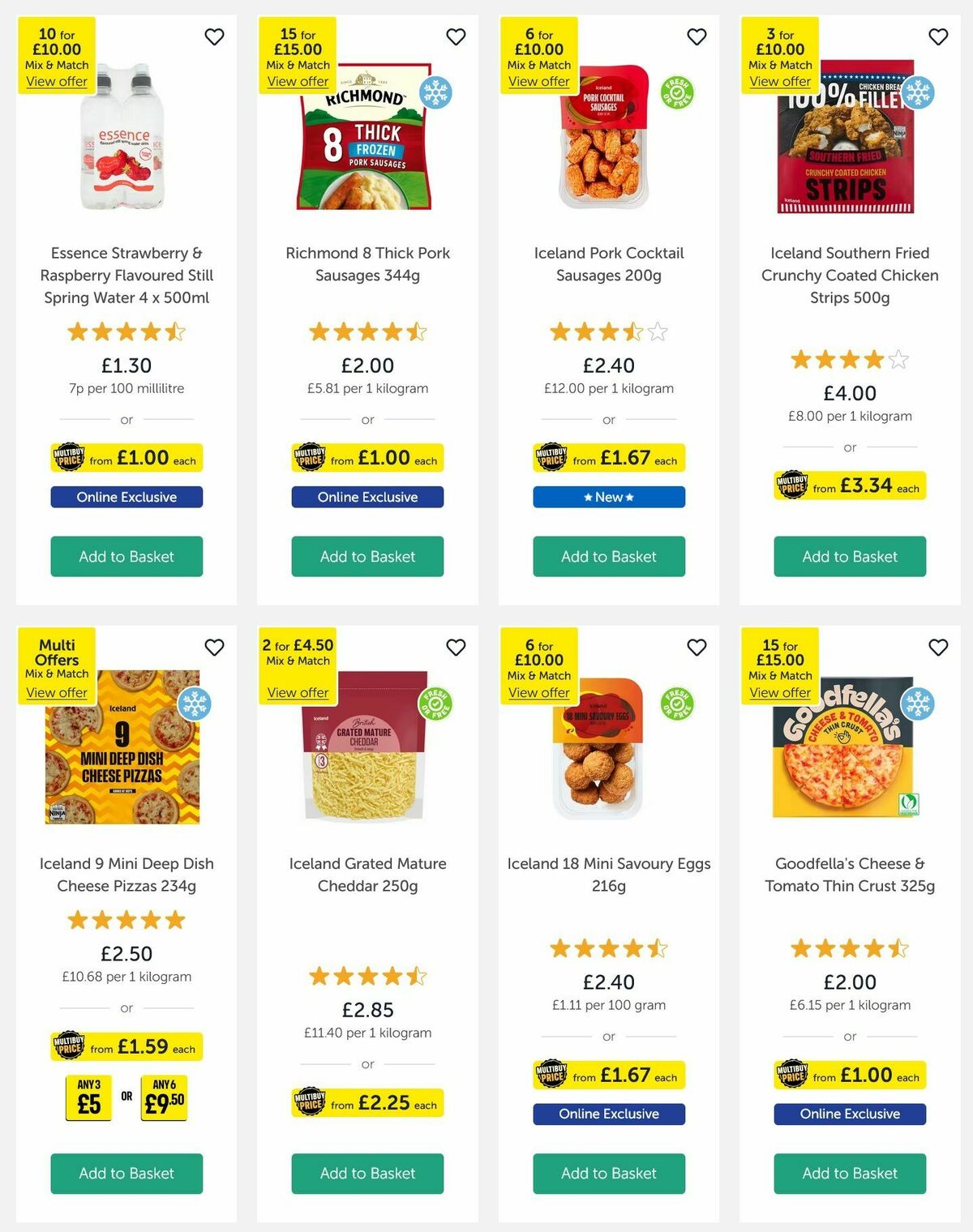Click the snowflake icon on Mini Deep Dish Pizzas

(x=195, y=706)
